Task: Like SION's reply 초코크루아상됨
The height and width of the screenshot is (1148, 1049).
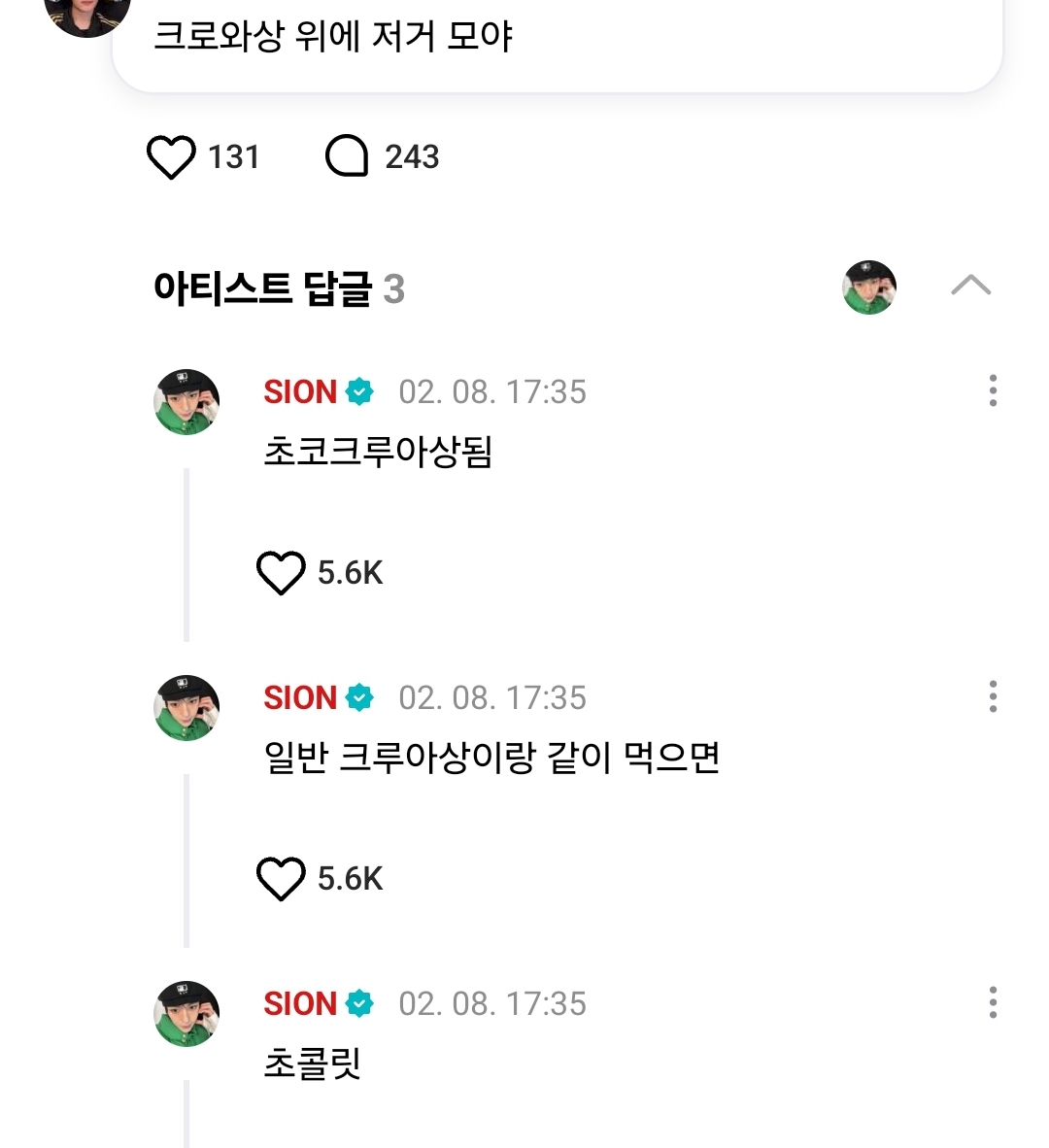Action: click(x=281, y=573)
